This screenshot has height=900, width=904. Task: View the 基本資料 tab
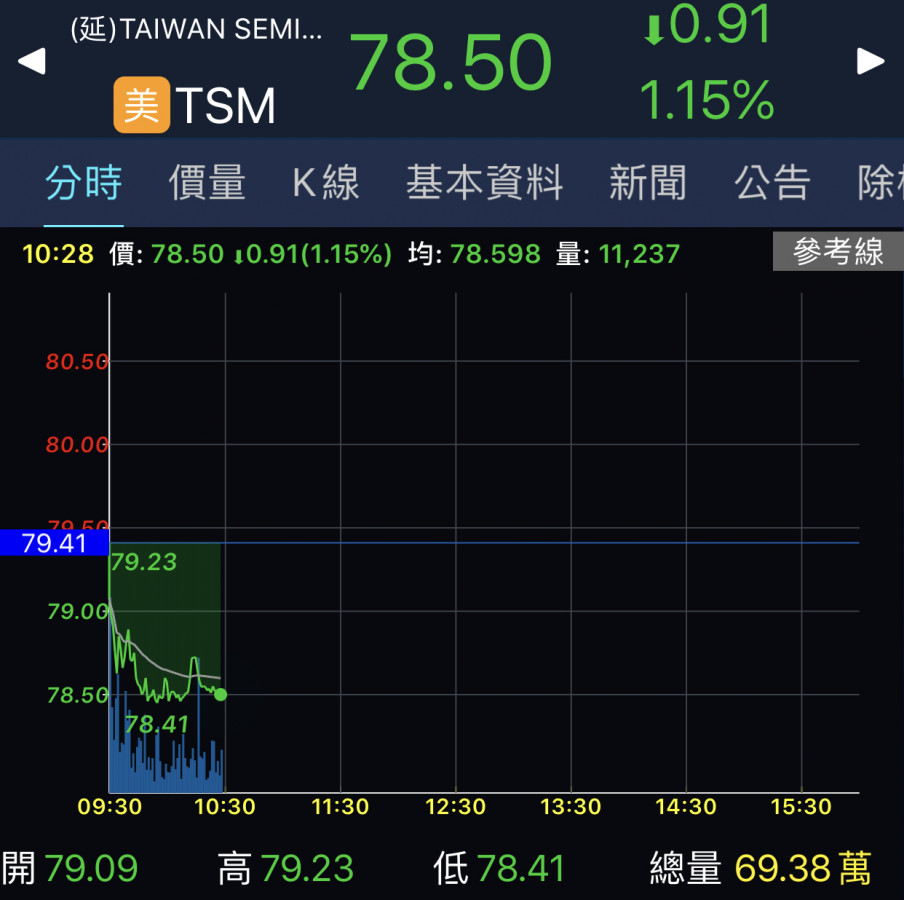tap(485, 184)
